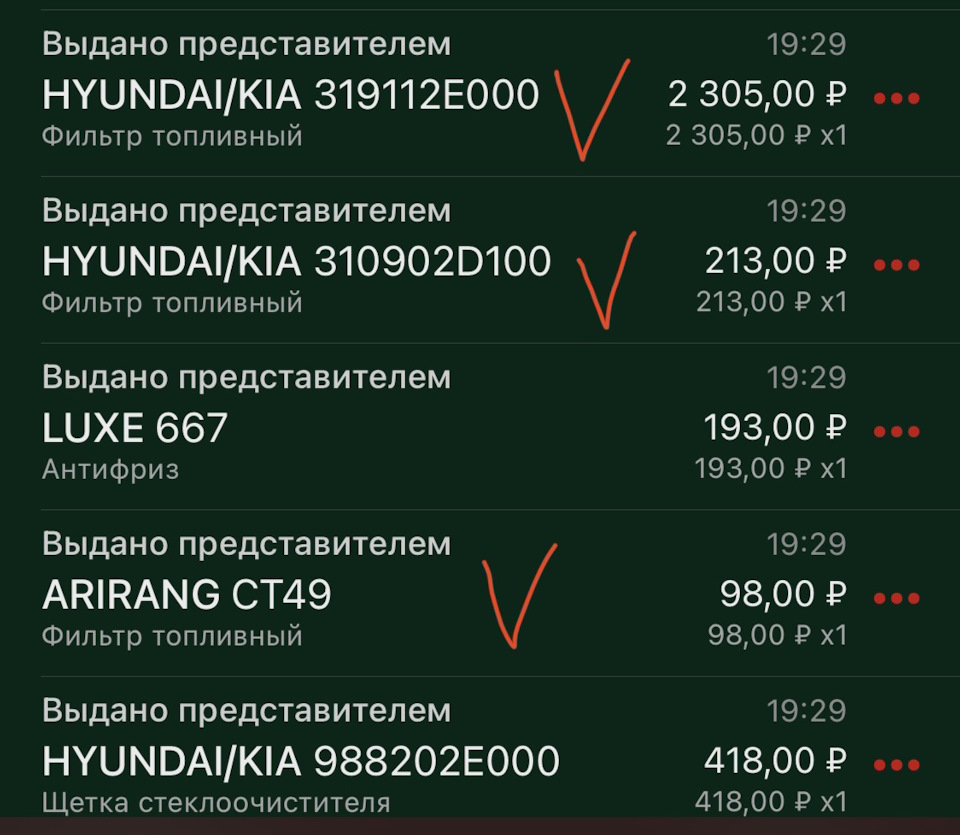Viewport: 960px width, 835px height.
Task: Open options for HYUNDAI/KIA 319112E000 item
Action: coord(897,98)
